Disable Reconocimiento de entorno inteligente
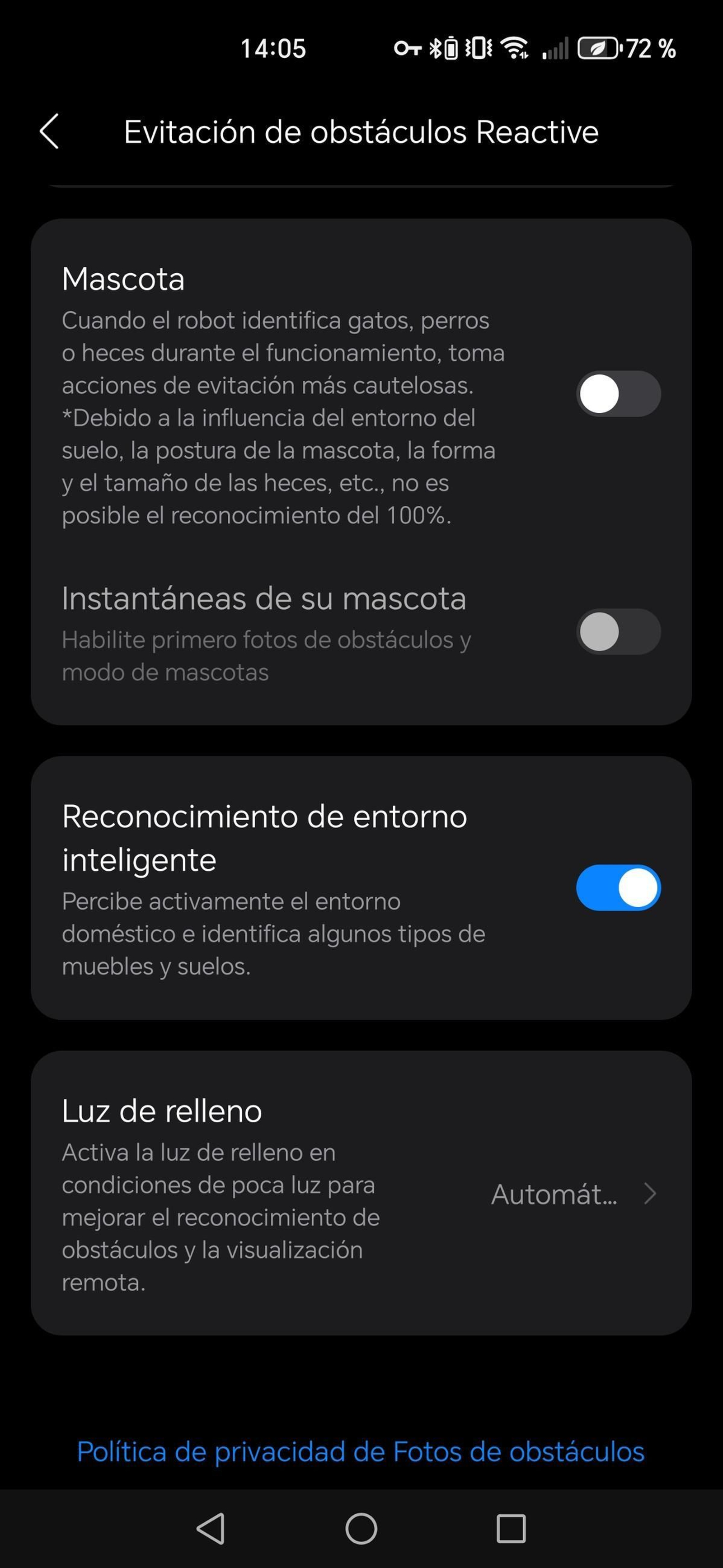Screen dimensions: 723x1568 point(618,887)
